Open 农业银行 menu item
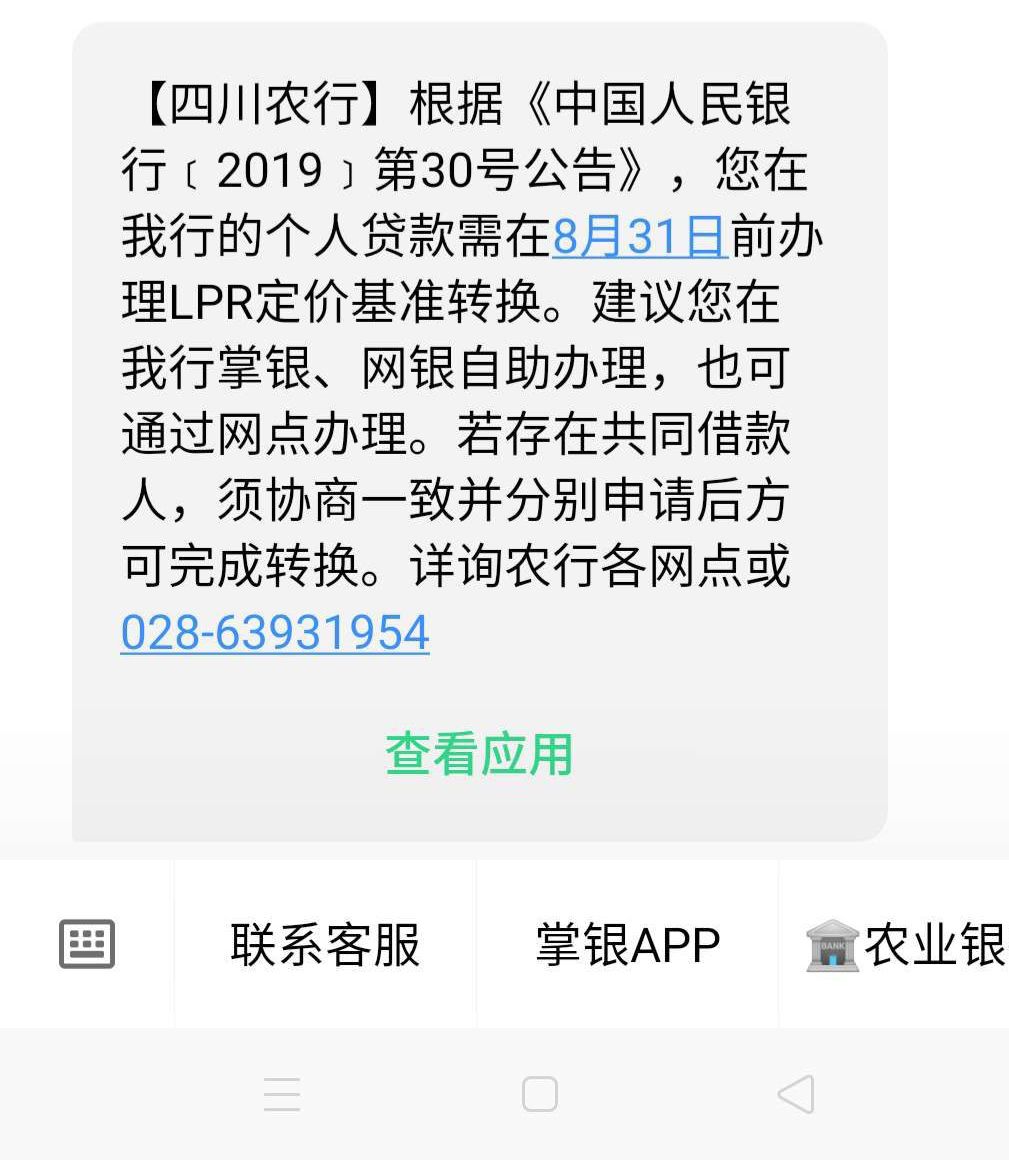 (905, 945)
